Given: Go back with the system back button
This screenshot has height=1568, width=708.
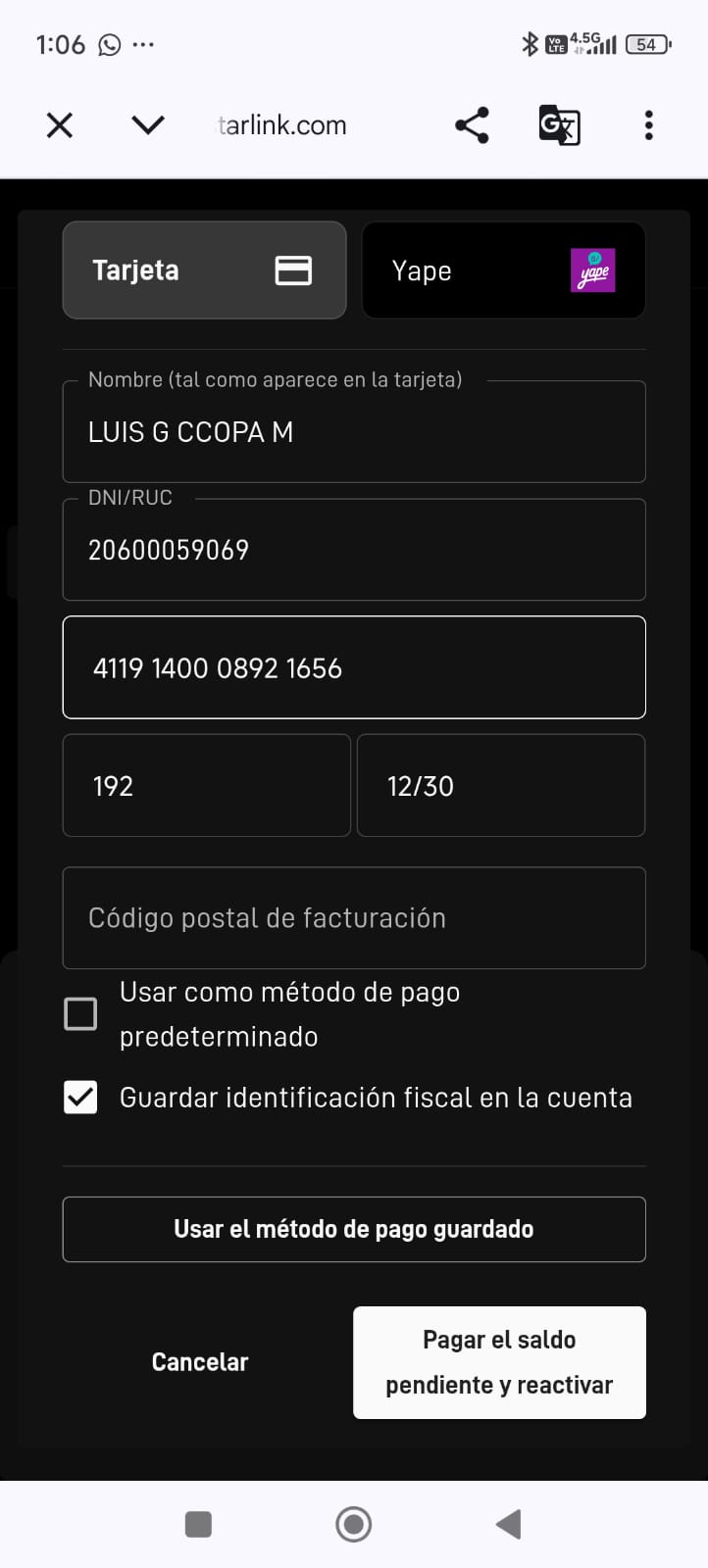Looking at the screenshot, I should 508,1524.
